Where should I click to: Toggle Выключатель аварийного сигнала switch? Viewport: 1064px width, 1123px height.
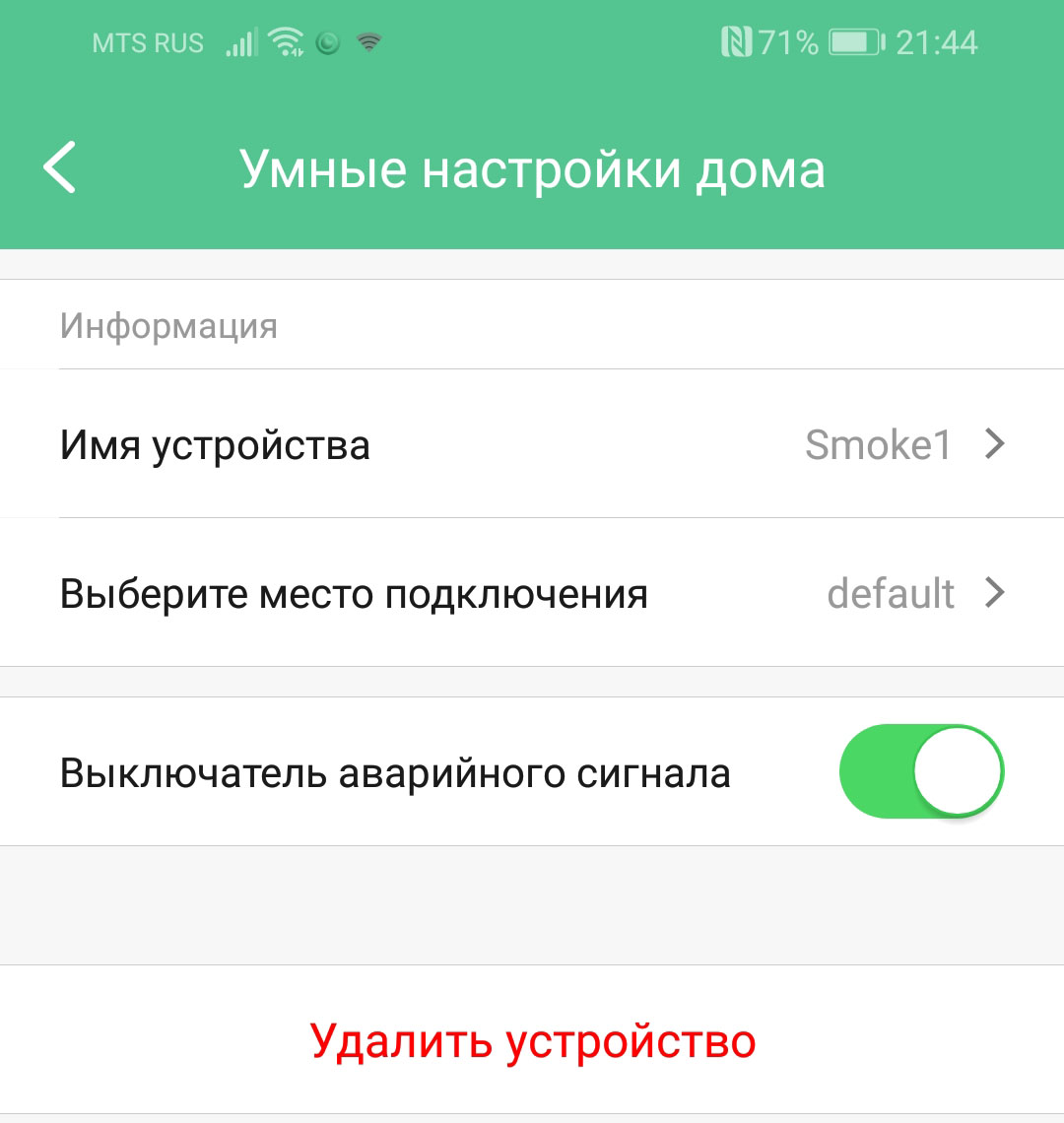pyautogui.click(x=921, y=771)
